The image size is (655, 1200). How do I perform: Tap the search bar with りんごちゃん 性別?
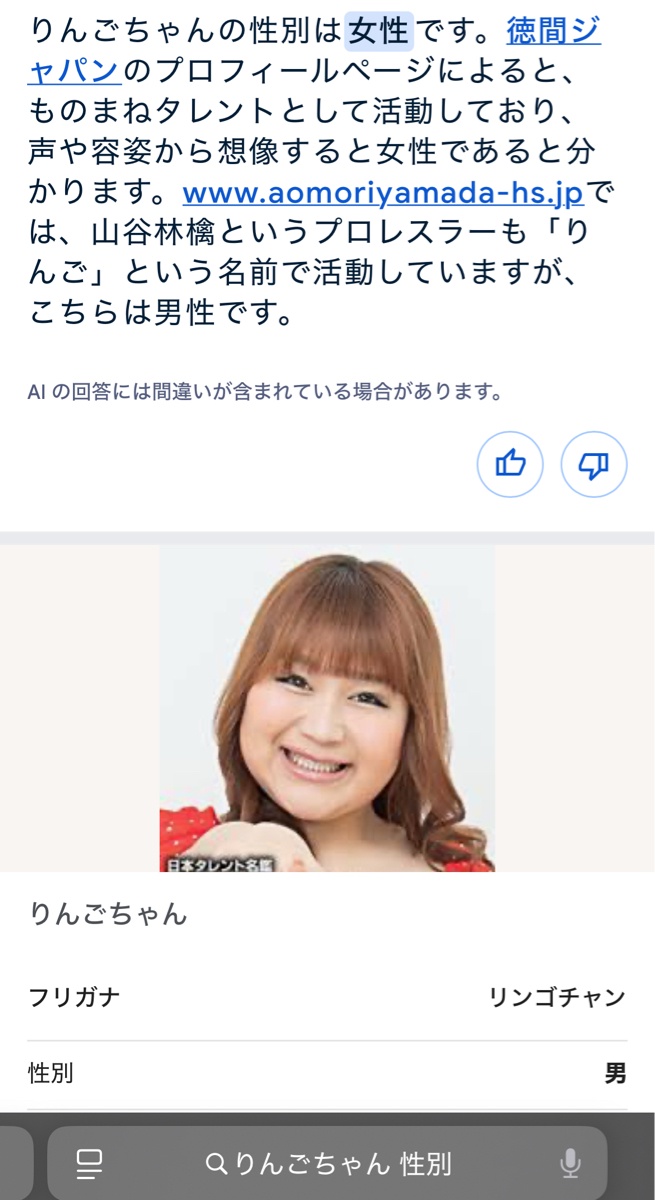(x=328, y=1164)
